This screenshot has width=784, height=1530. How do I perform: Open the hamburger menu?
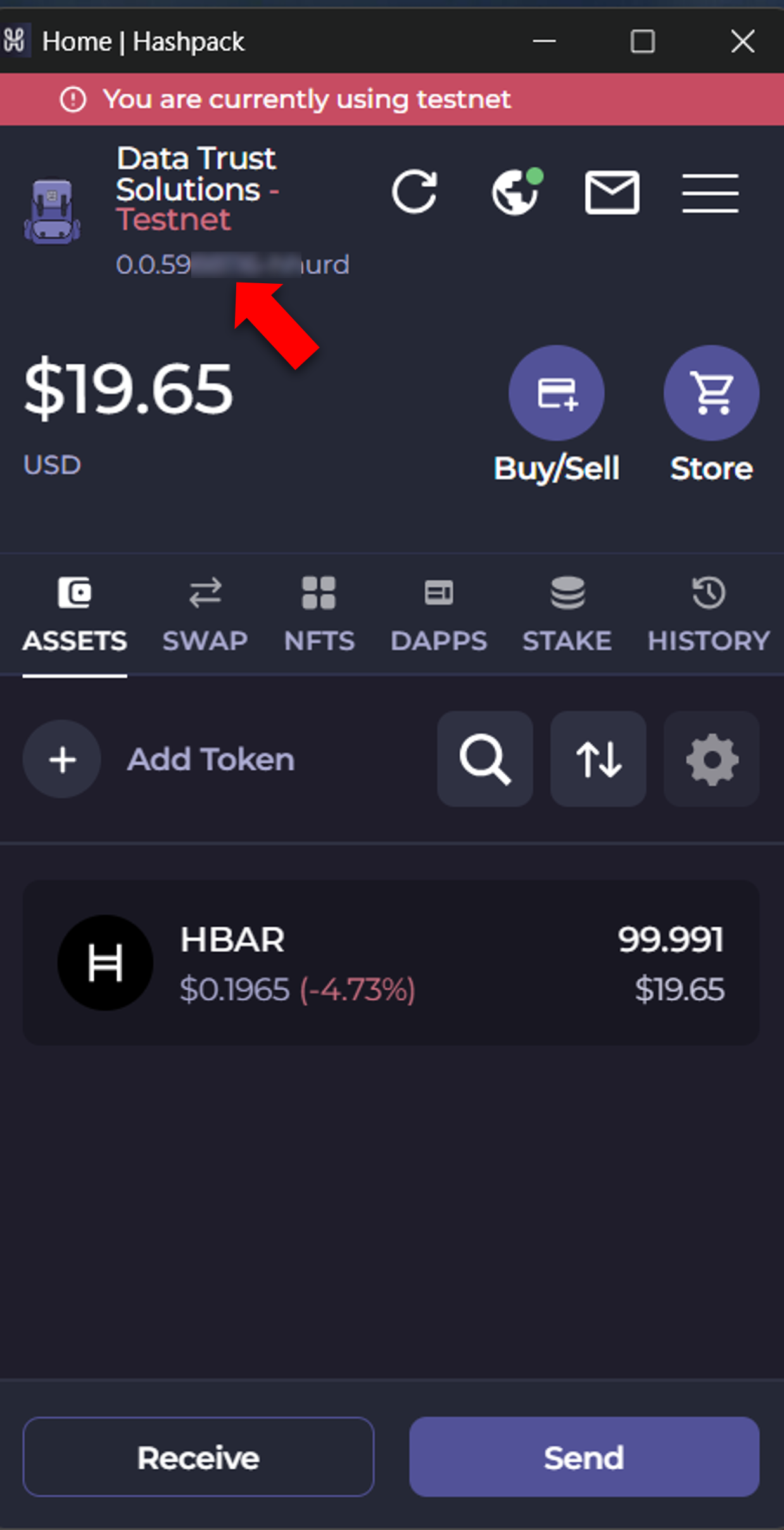pyautogui.click(x=710, y=193)
